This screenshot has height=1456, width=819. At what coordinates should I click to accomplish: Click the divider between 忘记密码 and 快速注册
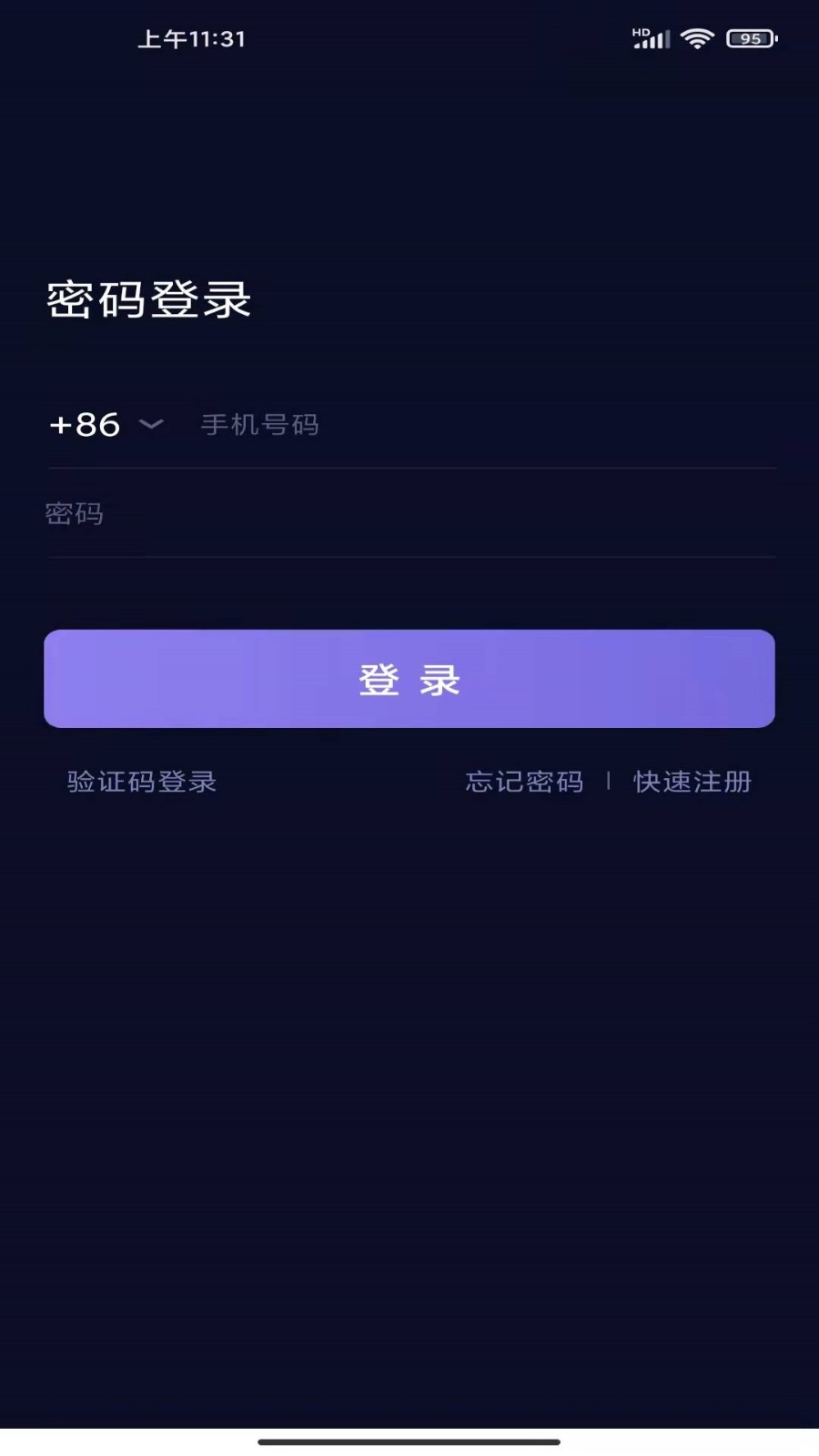(x=608, y=782)
